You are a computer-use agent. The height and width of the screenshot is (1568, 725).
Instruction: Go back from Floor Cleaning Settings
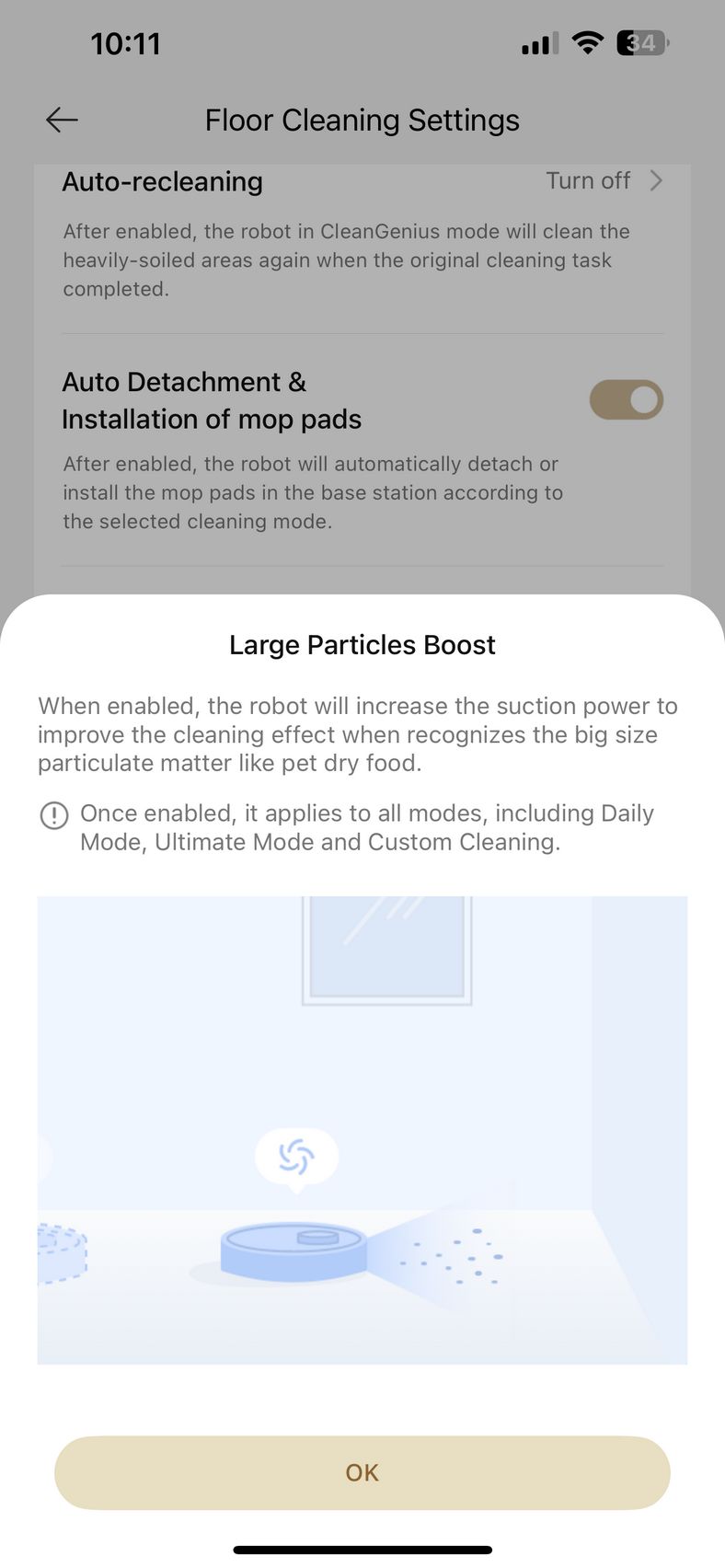(62, 120)
